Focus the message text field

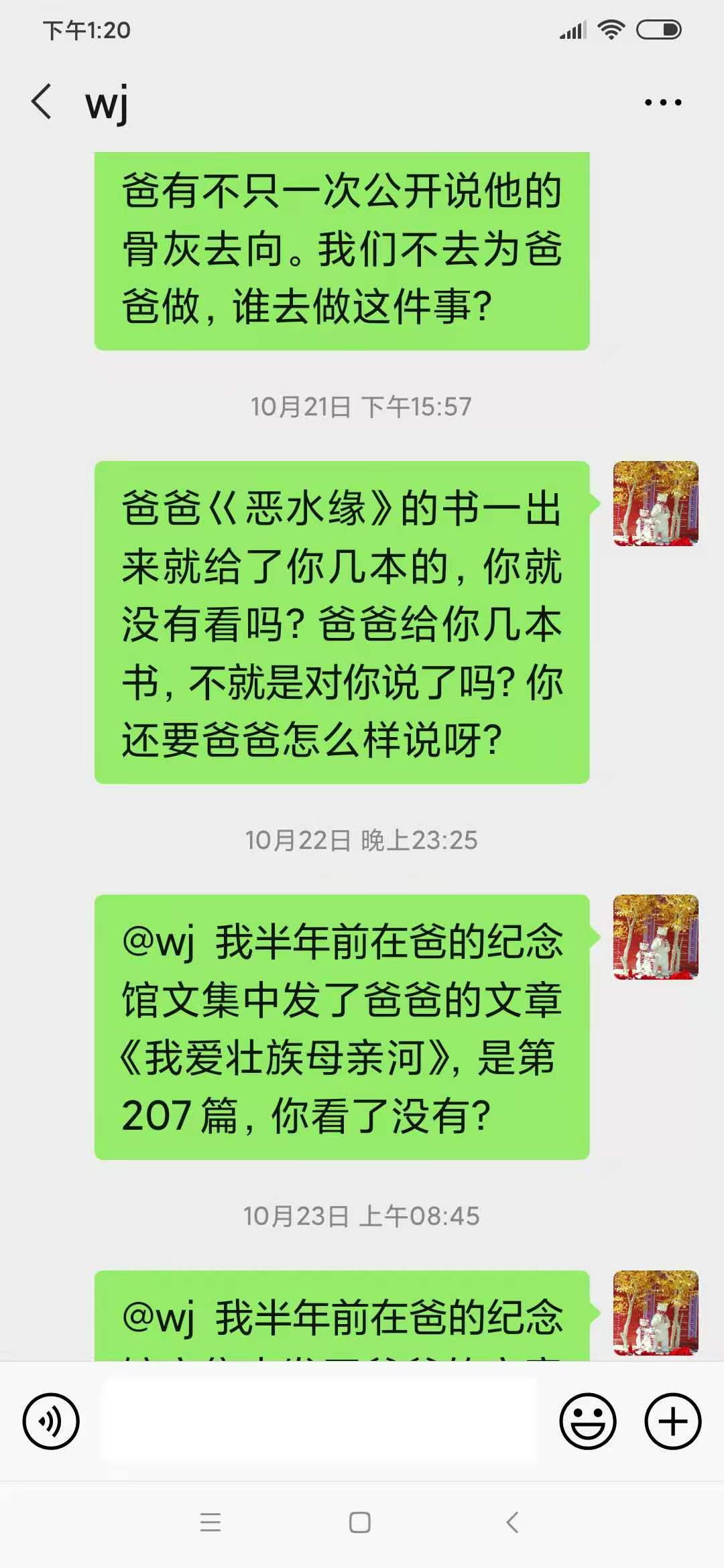click(x=319, y=1421)
